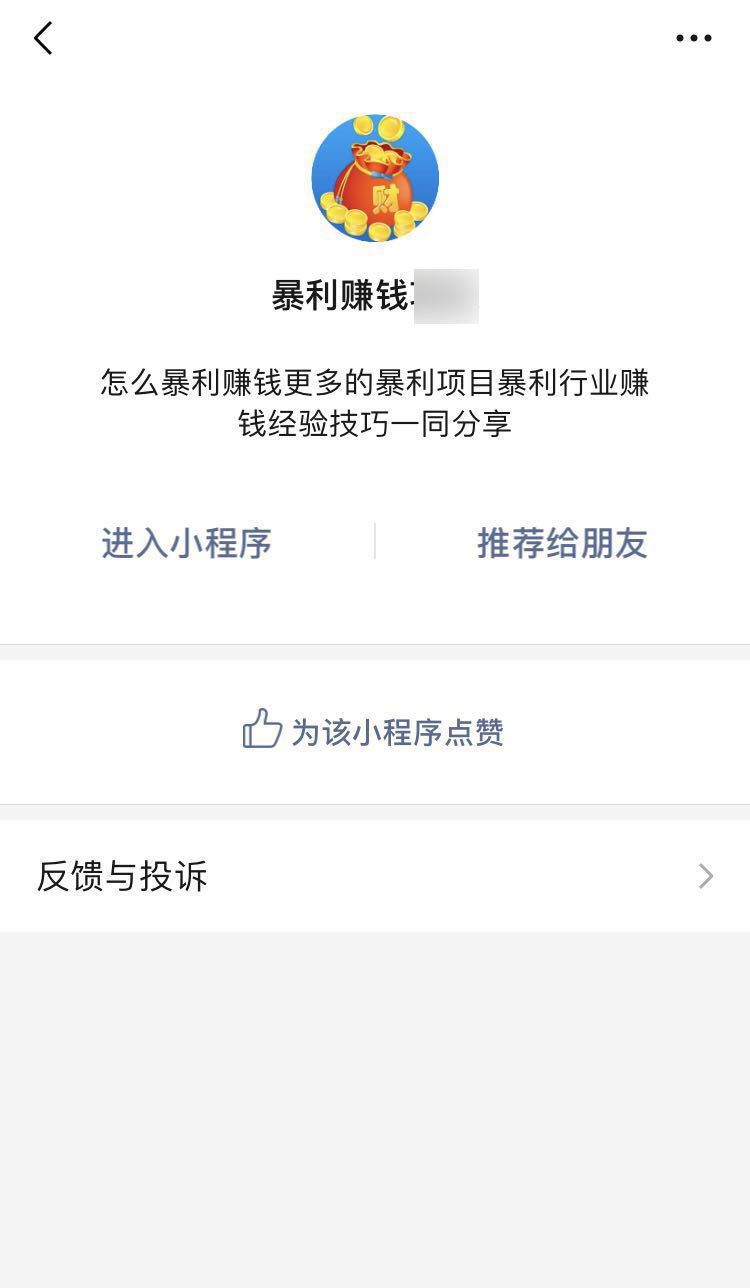Image resolution: width=750 pixels, height=1288 pixels.
Task: Go back using the top-left arrow
Action: (43, 39)
